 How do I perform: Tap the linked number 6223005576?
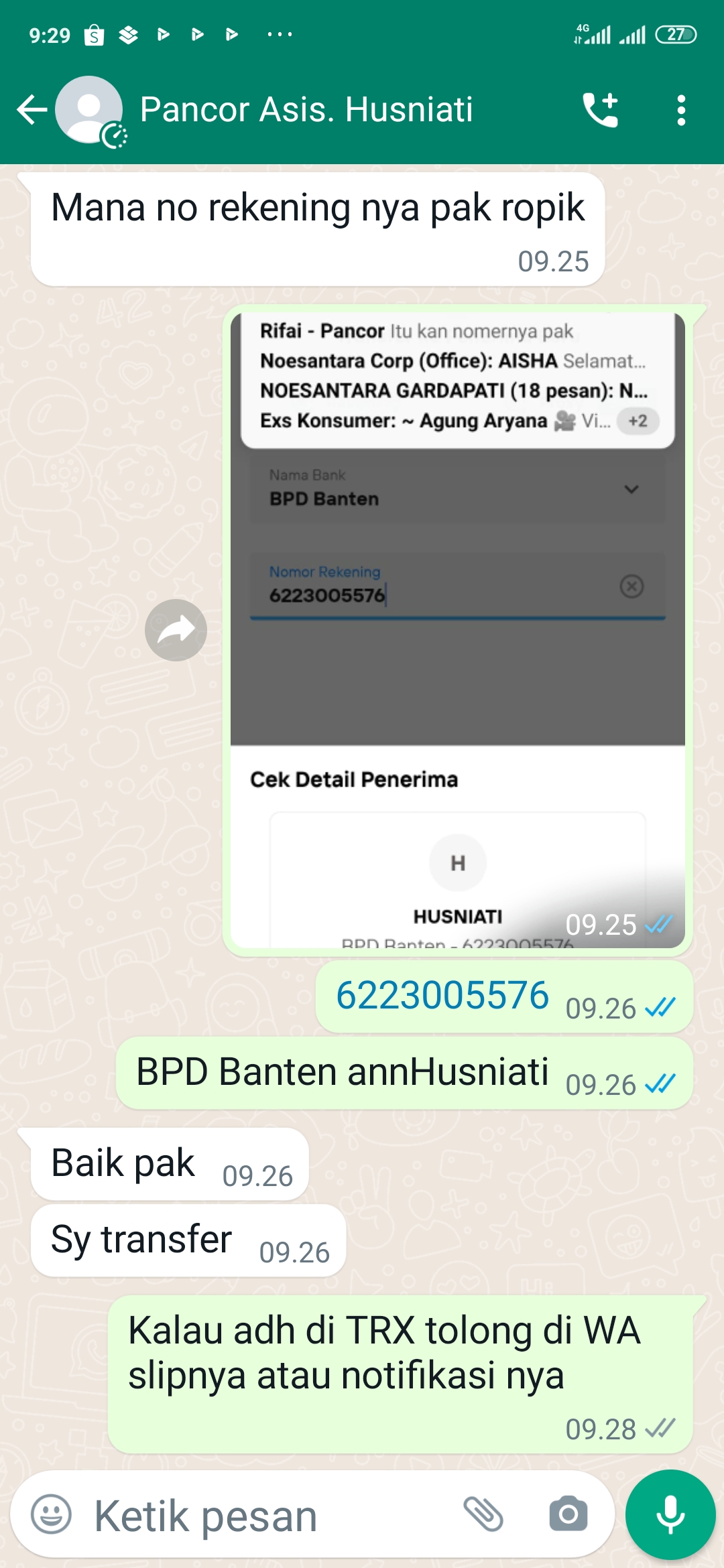click(x=442, y=995)
